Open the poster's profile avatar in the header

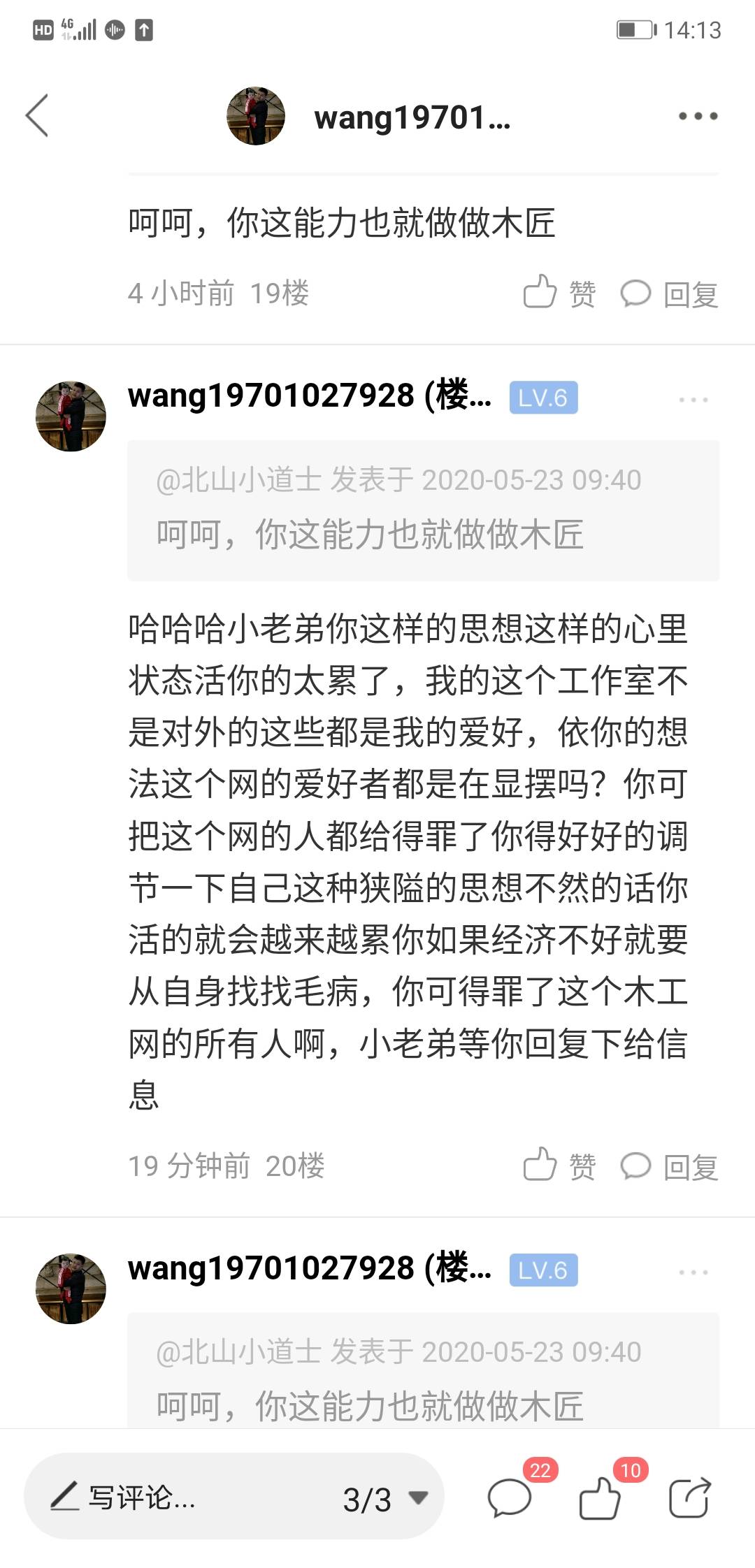[x=256, y=116]
